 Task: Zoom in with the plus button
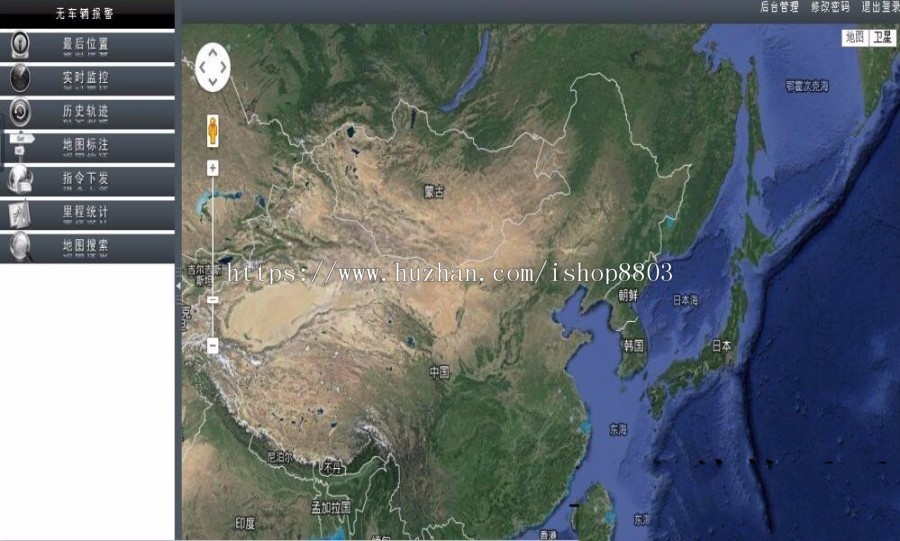tap(212, 168)
